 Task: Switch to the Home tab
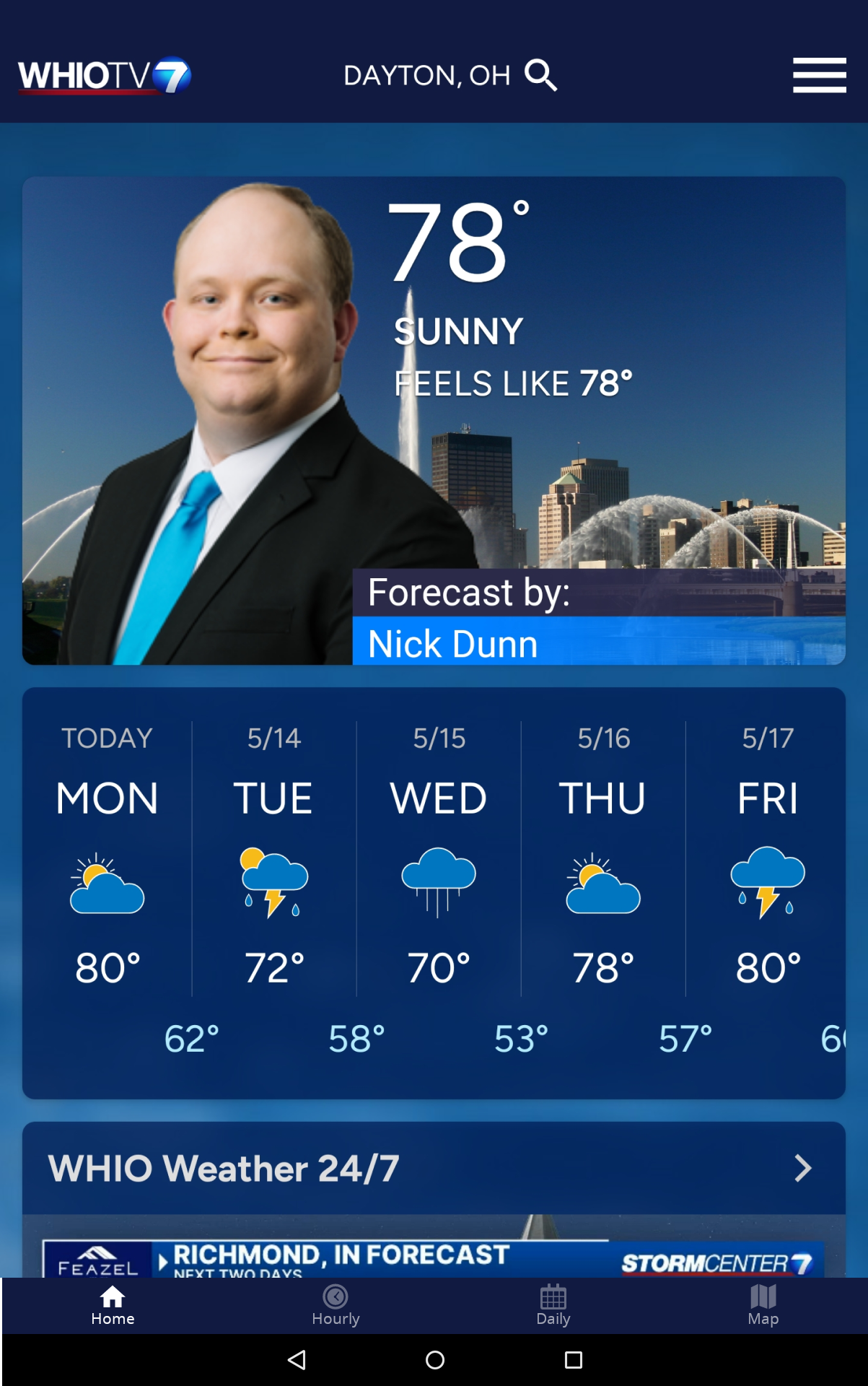(113, 1305)
